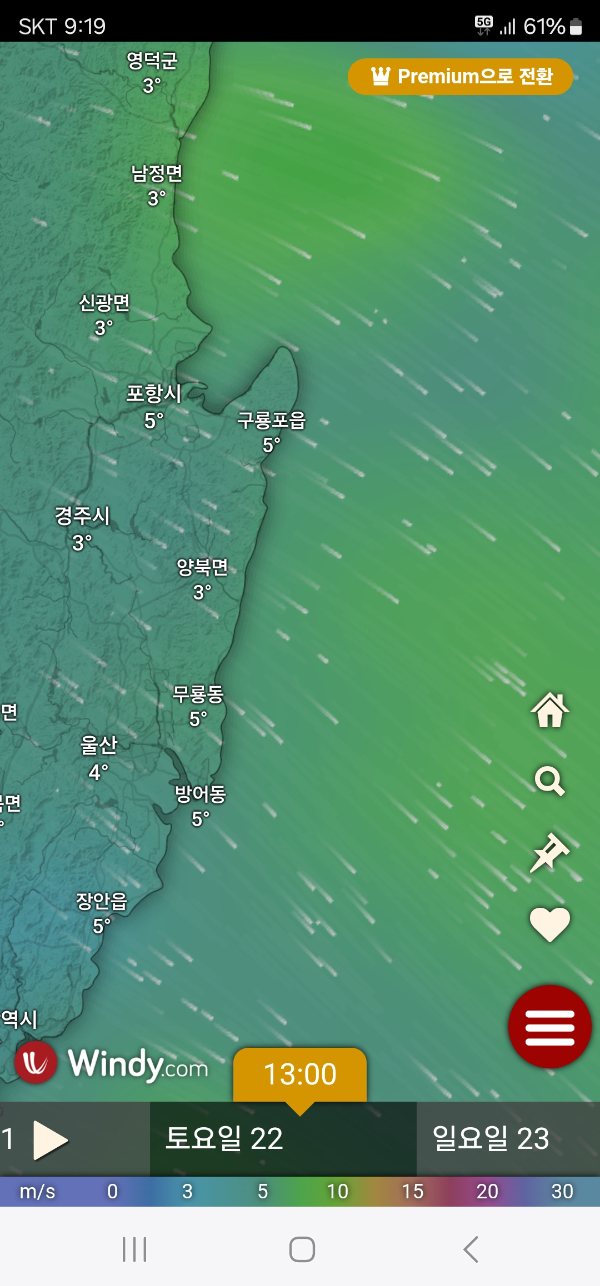Go to the home location icon

click(x=550, y=710)
